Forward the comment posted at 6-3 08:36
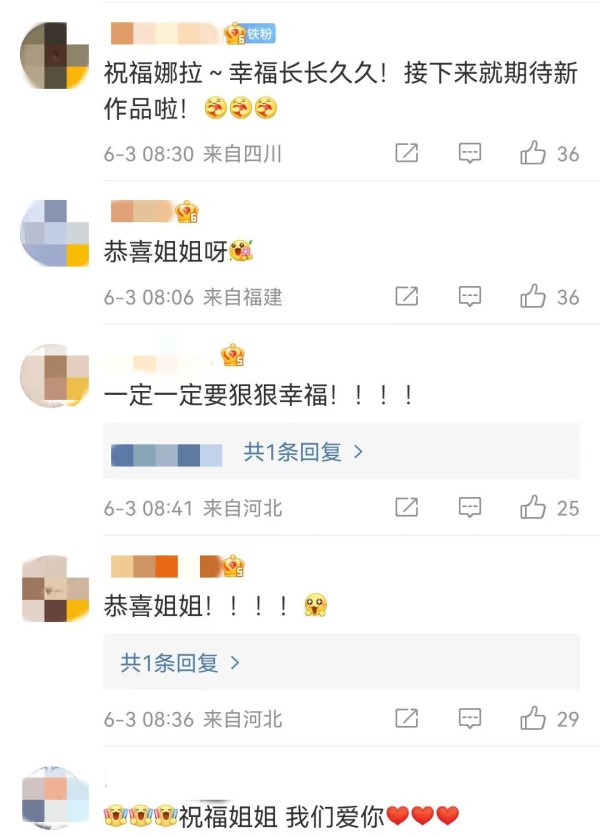This screenshot has width=600, height=837. click(x=406, y=719)
